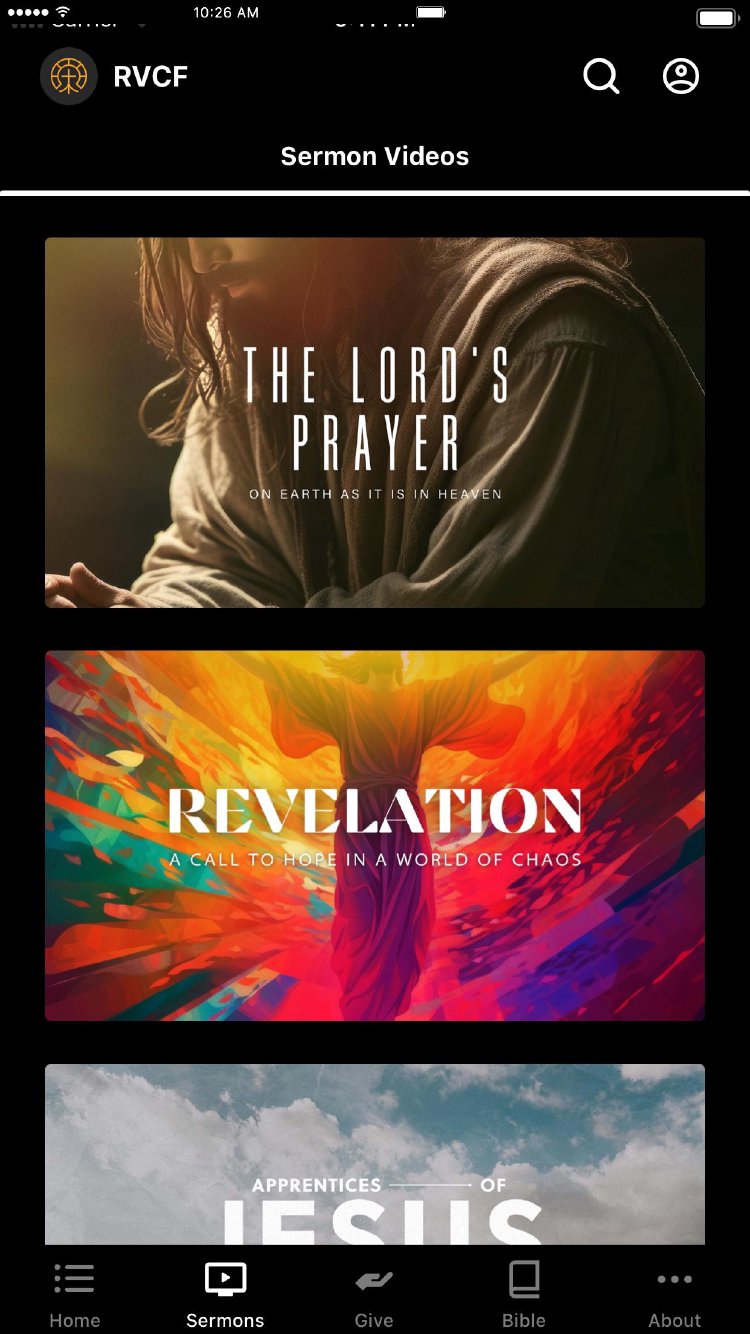The image size is (750, 1334).
Task: Open the Revelation sermon series
Action: tap(375, 835)
